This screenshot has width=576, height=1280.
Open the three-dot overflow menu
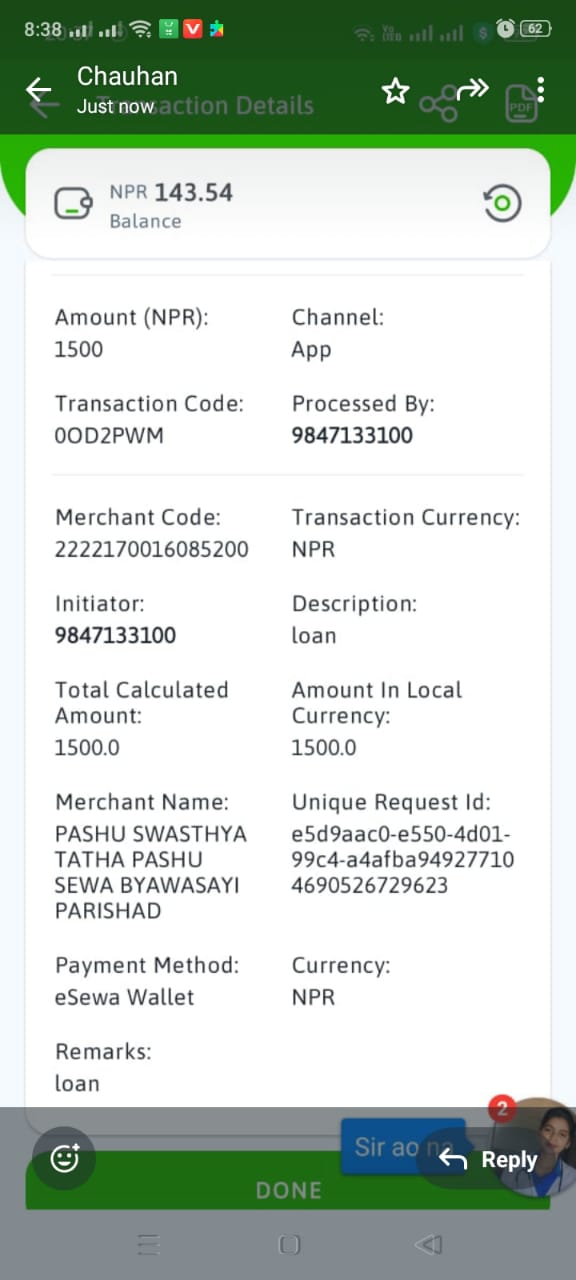pos(541,91)
